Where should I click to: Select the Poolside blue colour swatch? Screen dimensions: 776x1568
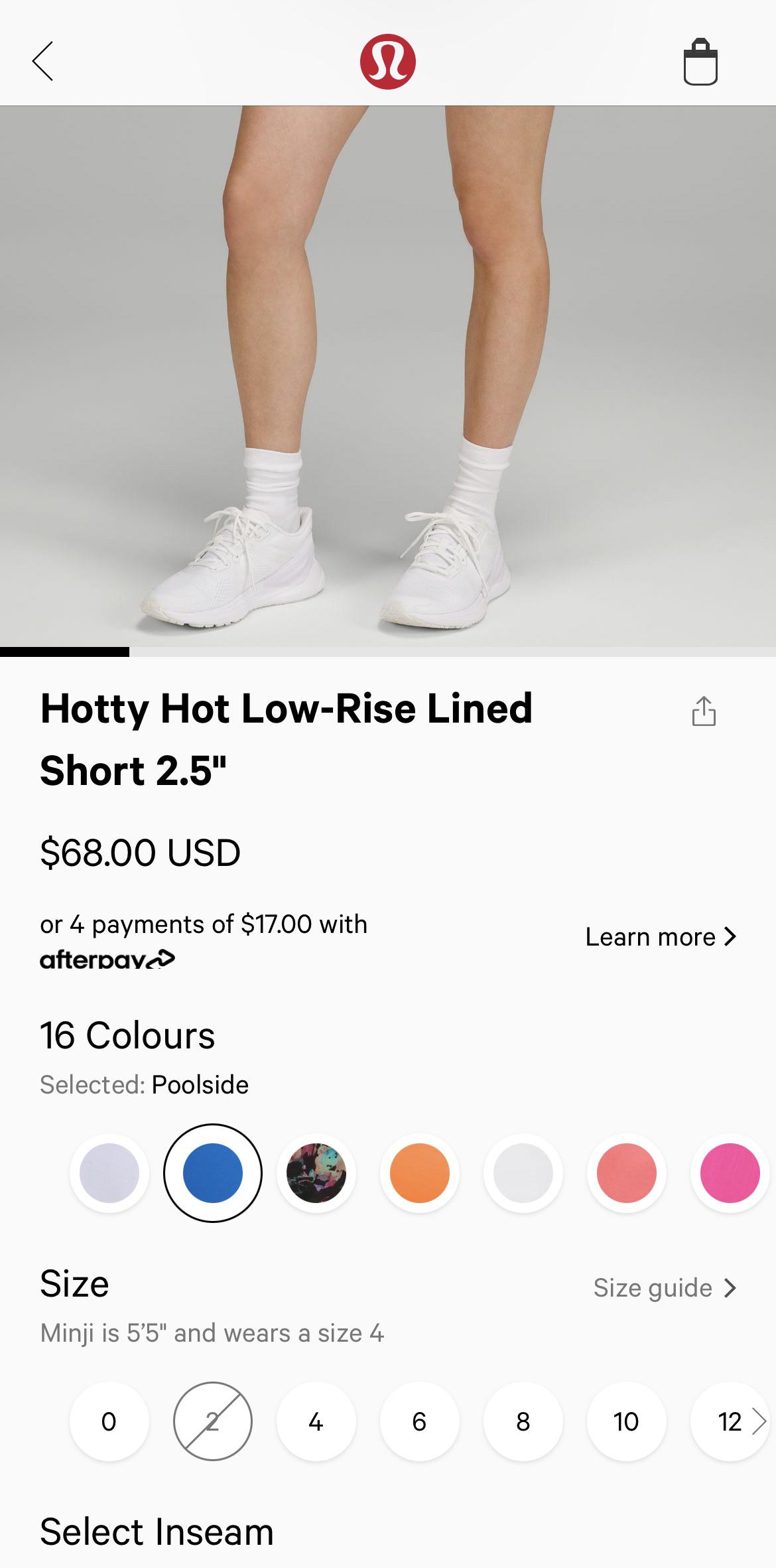(x=212, y=1173)
